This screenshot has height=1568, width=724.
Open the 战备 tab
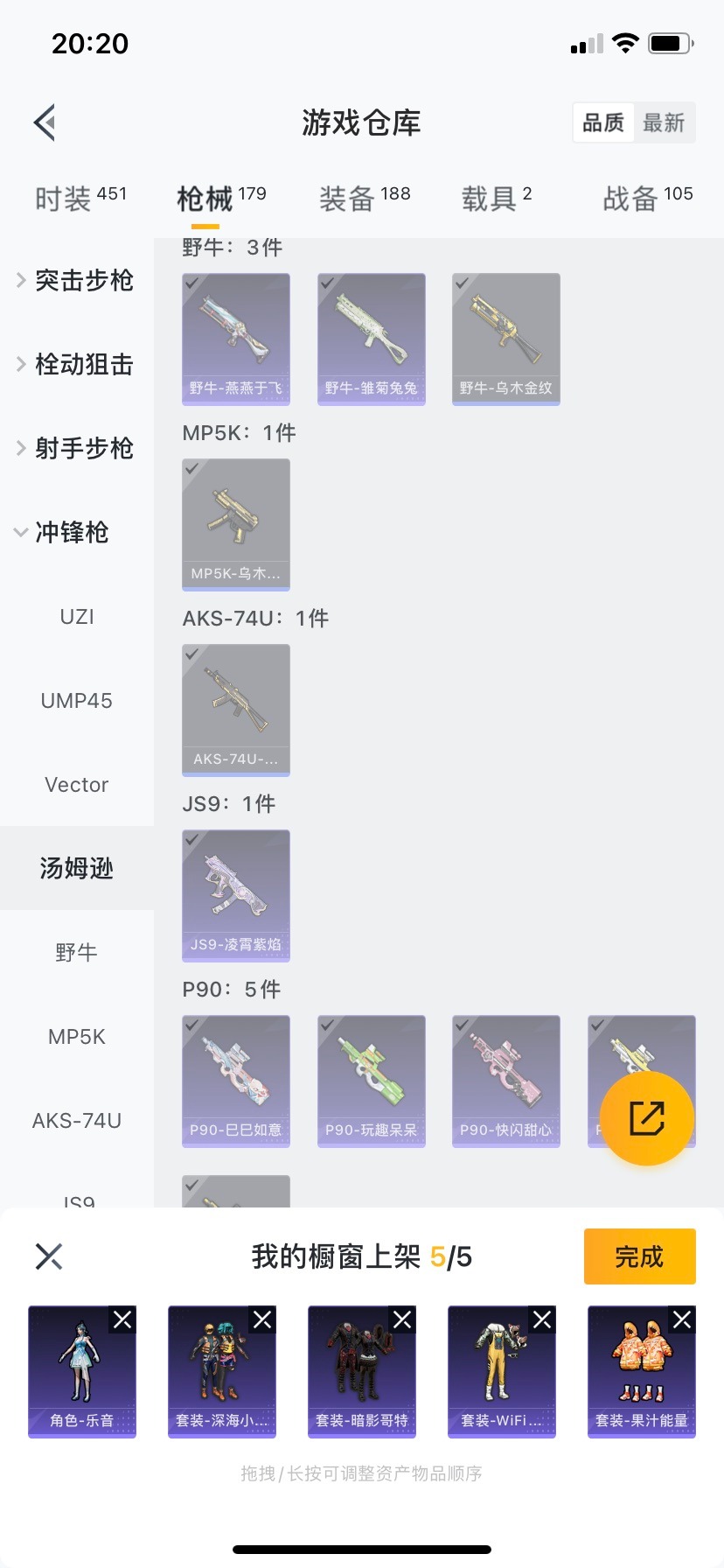click(x=647, y=199)
